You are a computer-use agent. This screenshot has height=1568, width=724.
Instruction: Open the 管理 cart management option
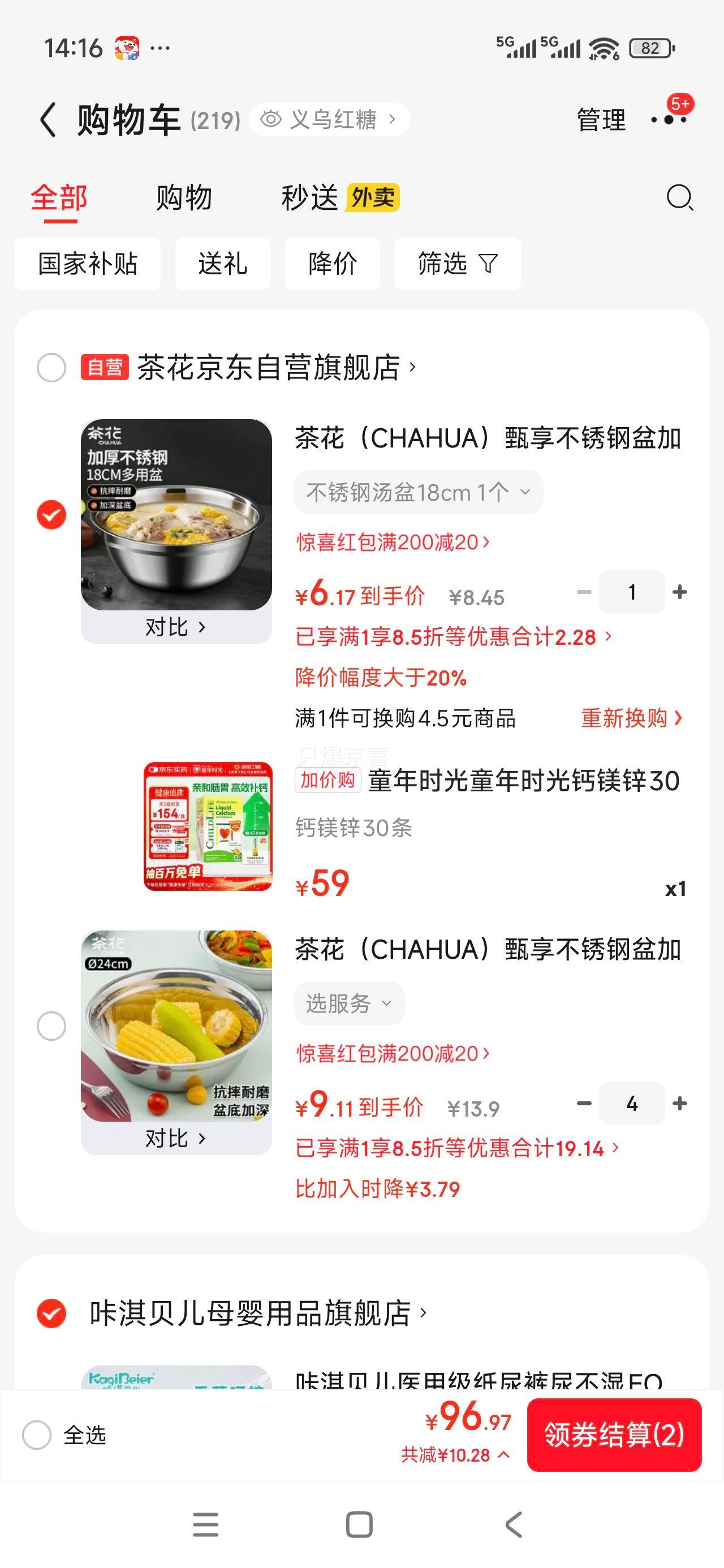click(600, 120)
